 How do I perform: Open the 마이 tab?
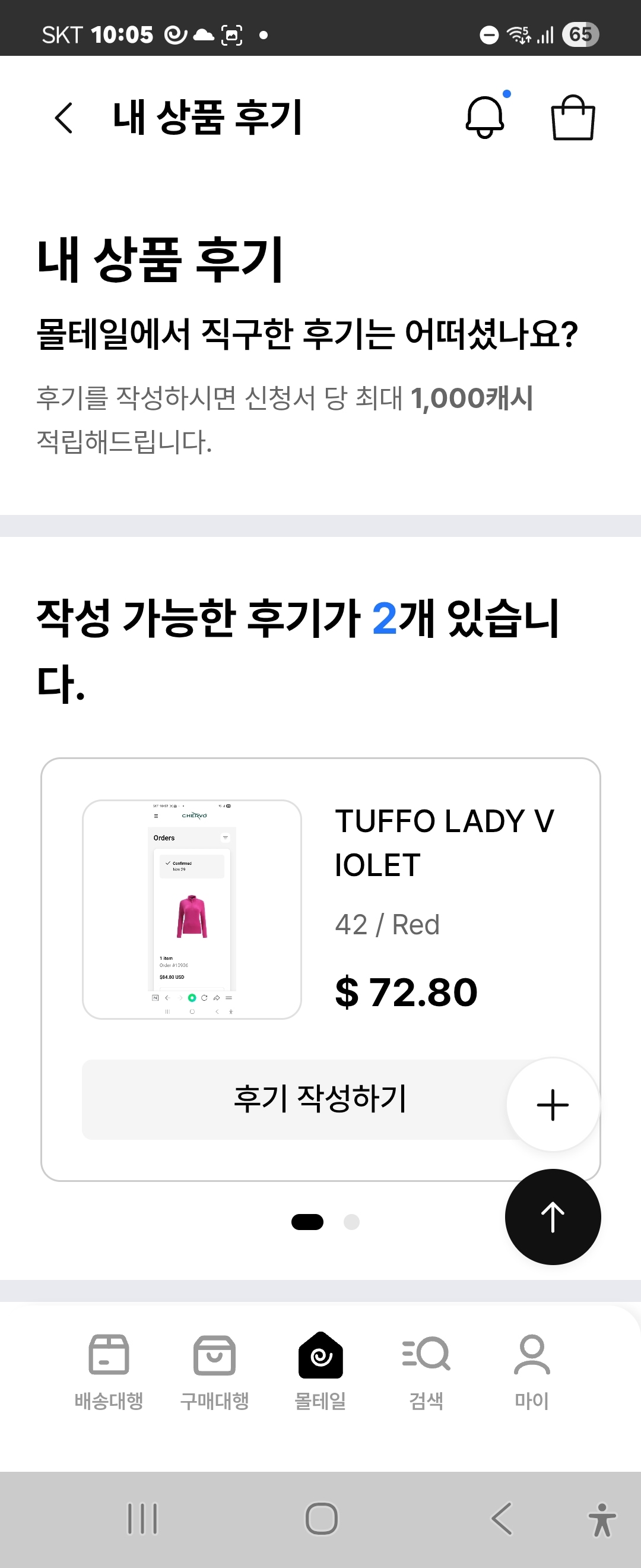(532, 1371)
